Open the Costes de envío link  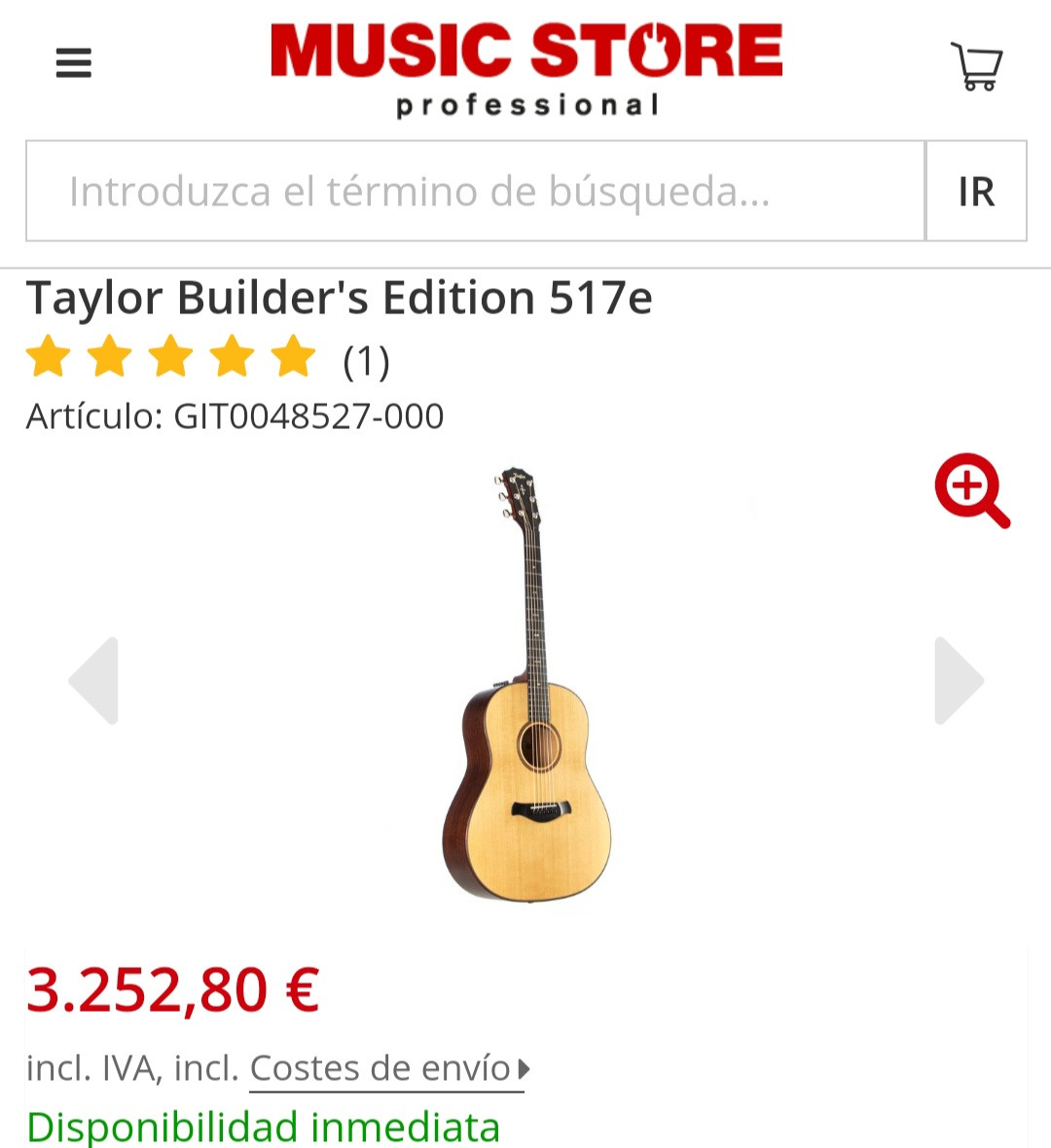[x=386, y=1068]
